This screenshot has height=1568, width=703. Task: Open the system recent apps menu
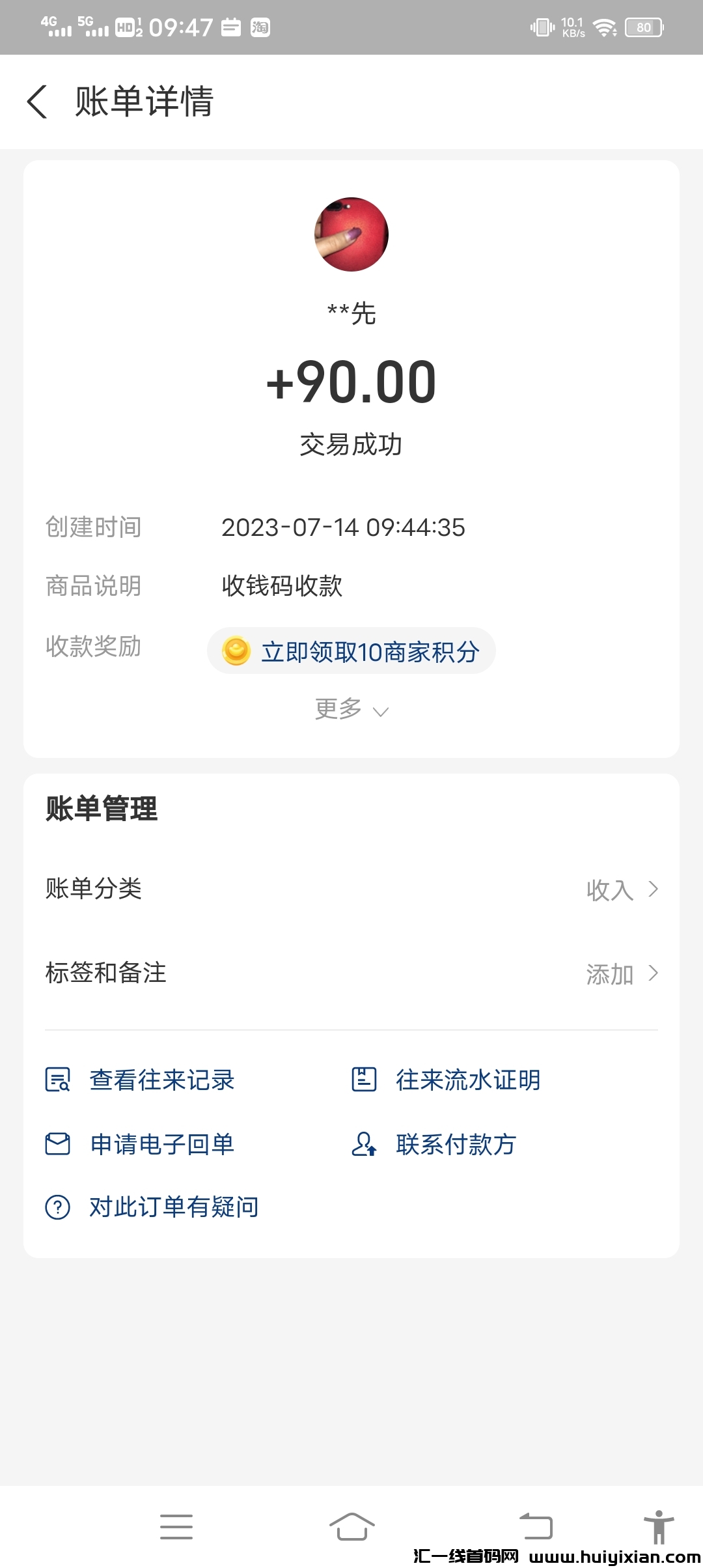176,1526
